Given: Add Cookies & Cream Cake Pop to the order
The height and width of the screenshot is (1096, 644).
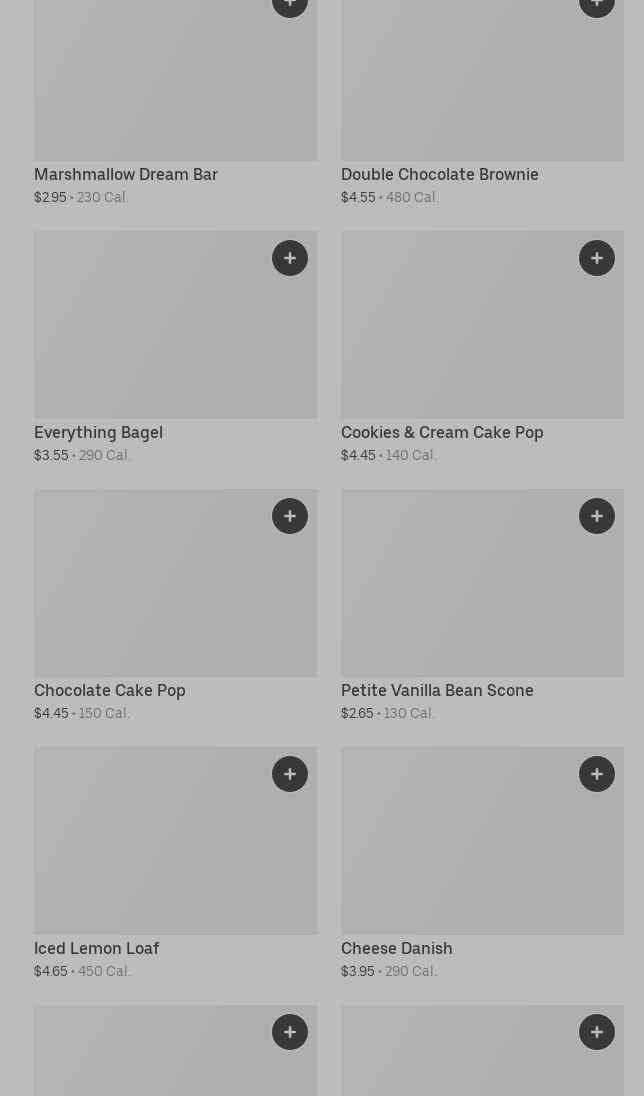Looking at the screenshot, I should pyautogui.click(x=597, y=258).
